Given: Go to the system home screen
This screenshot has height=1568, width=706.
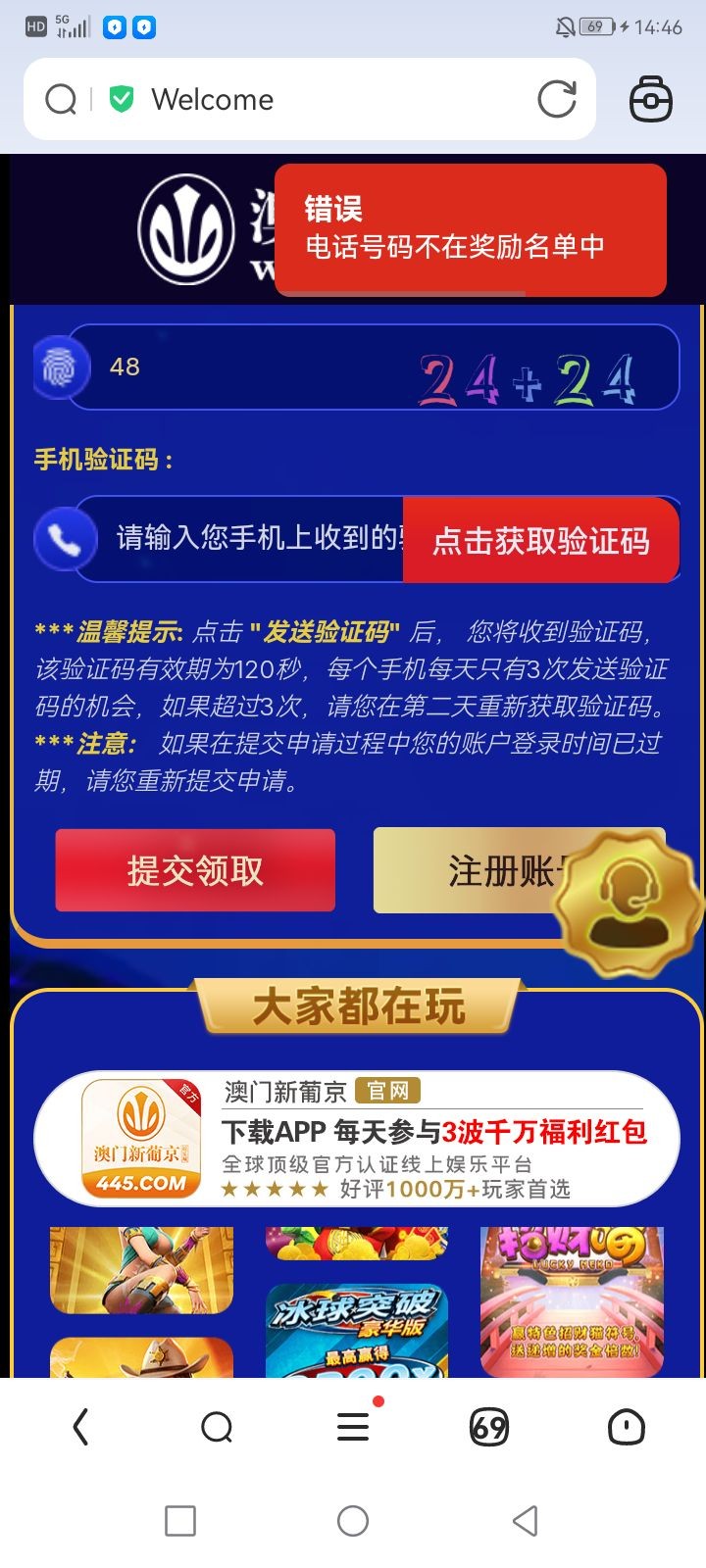Looking at the screenshot, I should pyautogui.click(x=353, y=1521).
